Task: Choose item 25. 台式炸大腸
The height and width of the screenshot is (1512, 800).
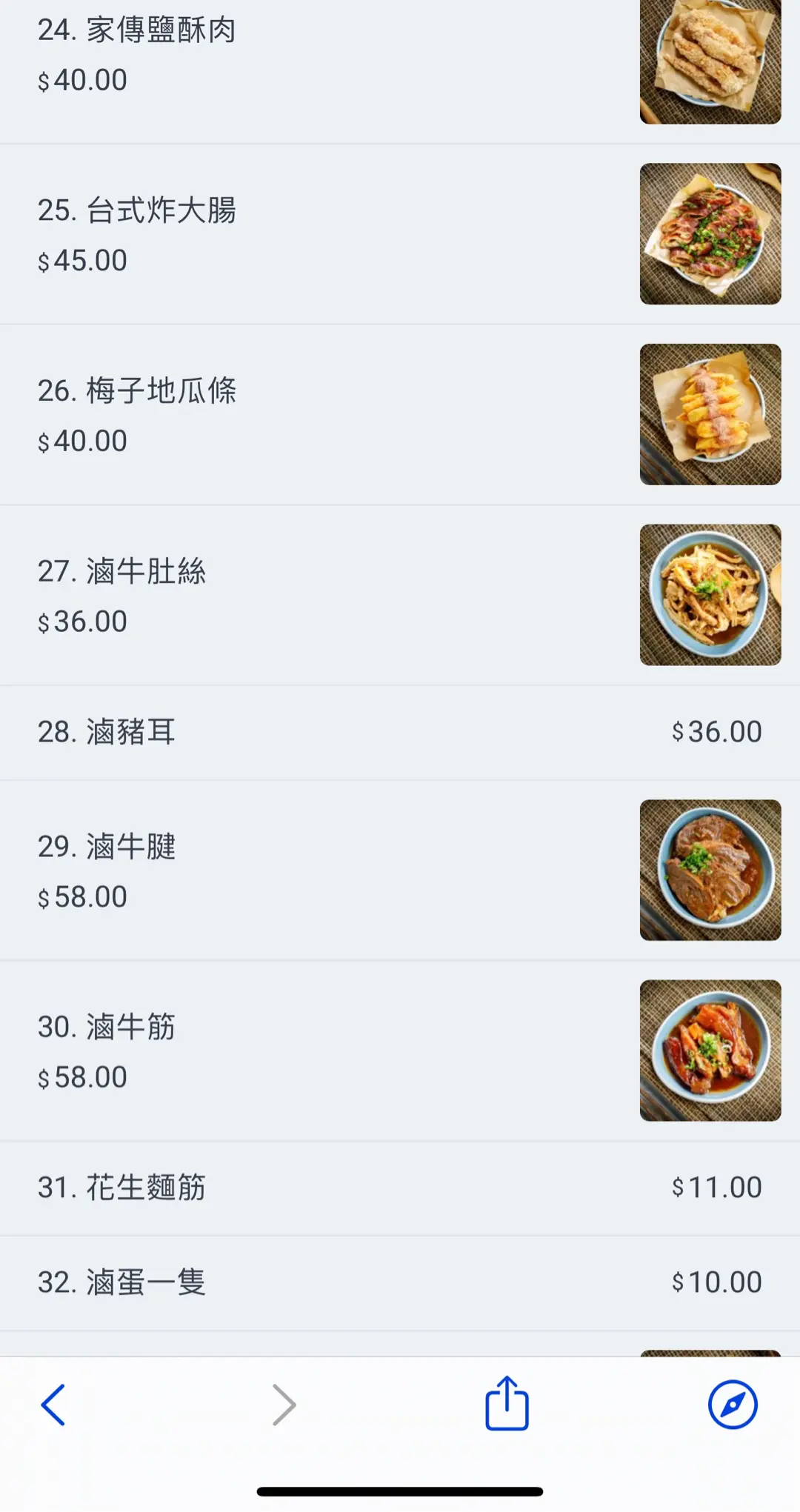Action: point(137,211)
